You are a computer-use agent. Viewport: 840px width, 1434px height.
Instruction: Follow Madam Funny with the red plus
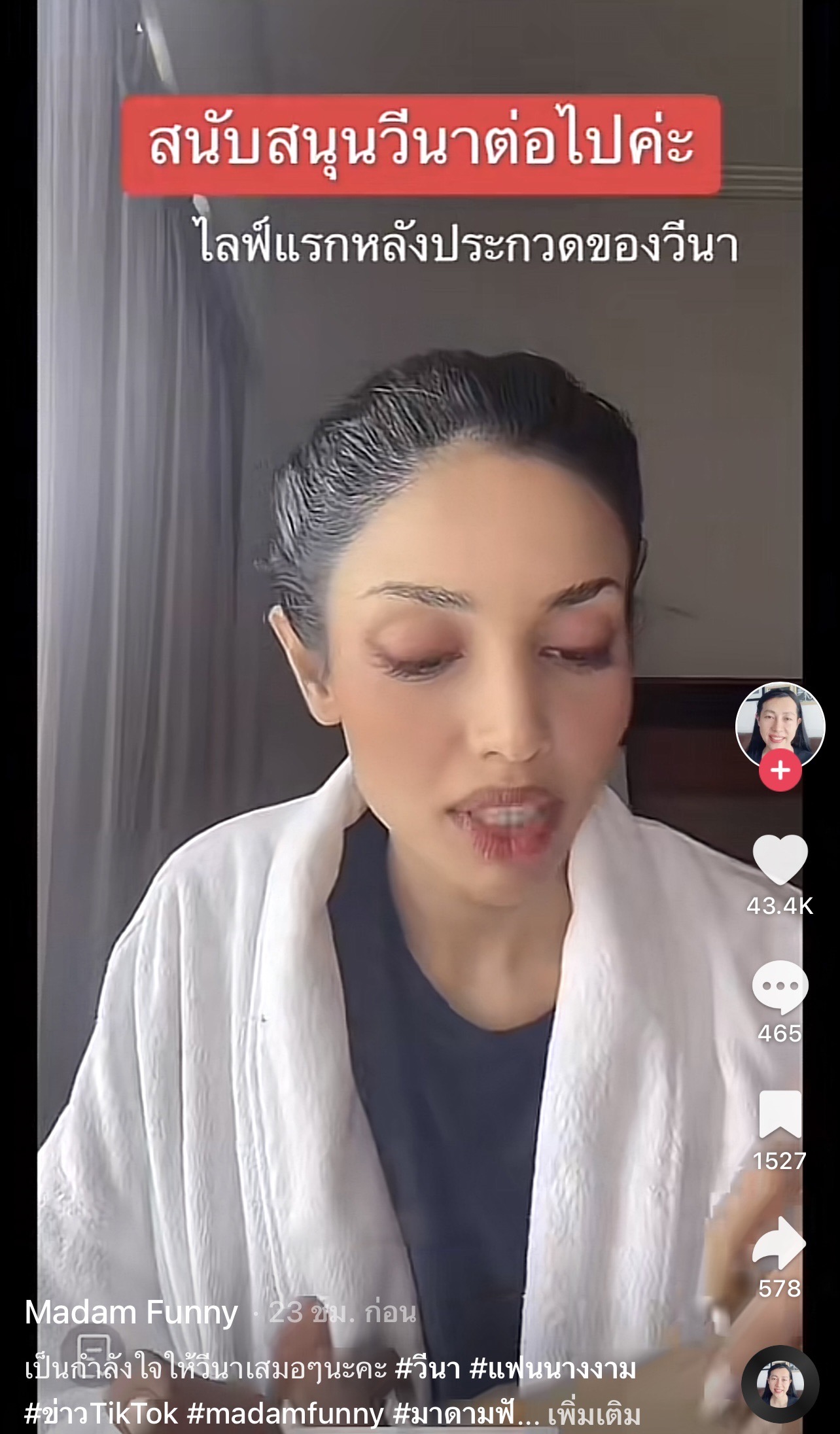[780, 771]
